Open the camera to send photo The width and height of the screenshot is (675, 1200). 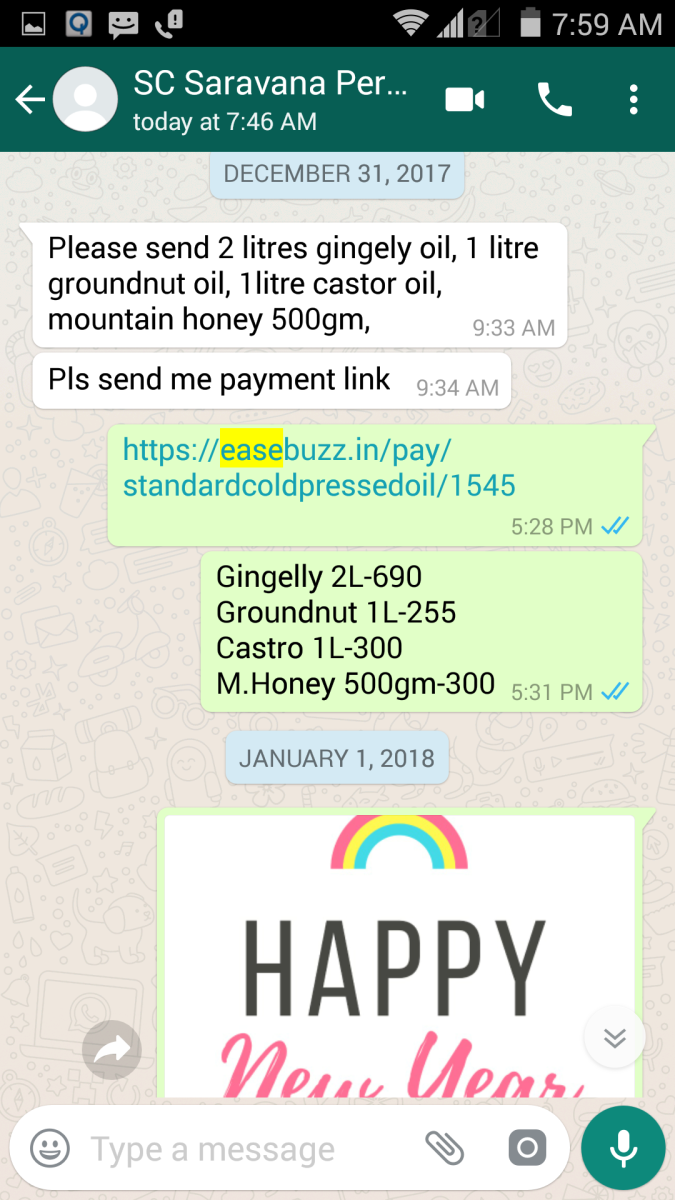click(527, 1149)
